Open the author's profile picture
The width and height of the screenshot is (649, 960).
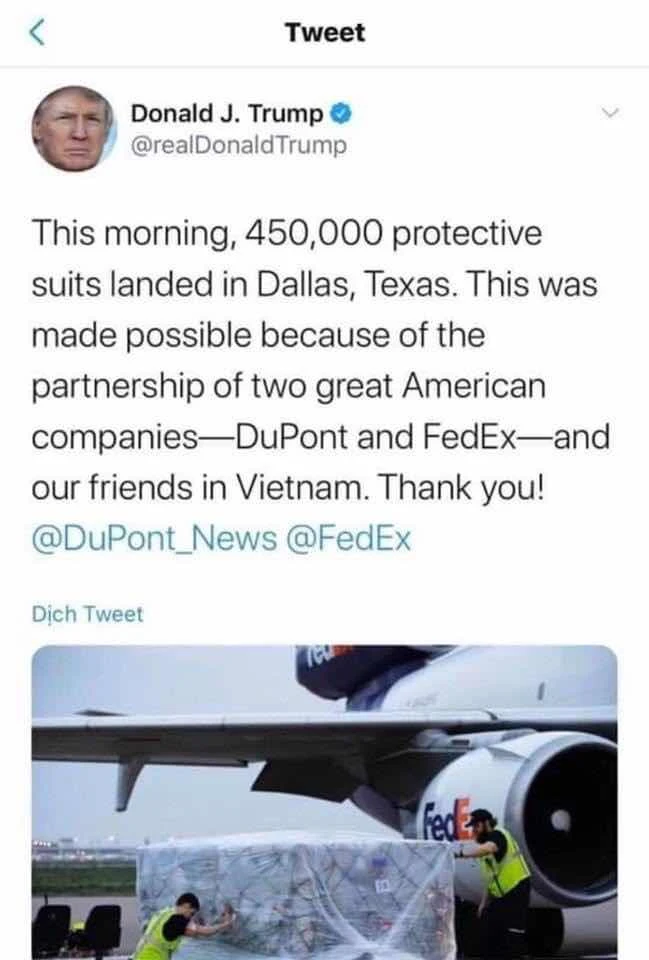point(71,128)
